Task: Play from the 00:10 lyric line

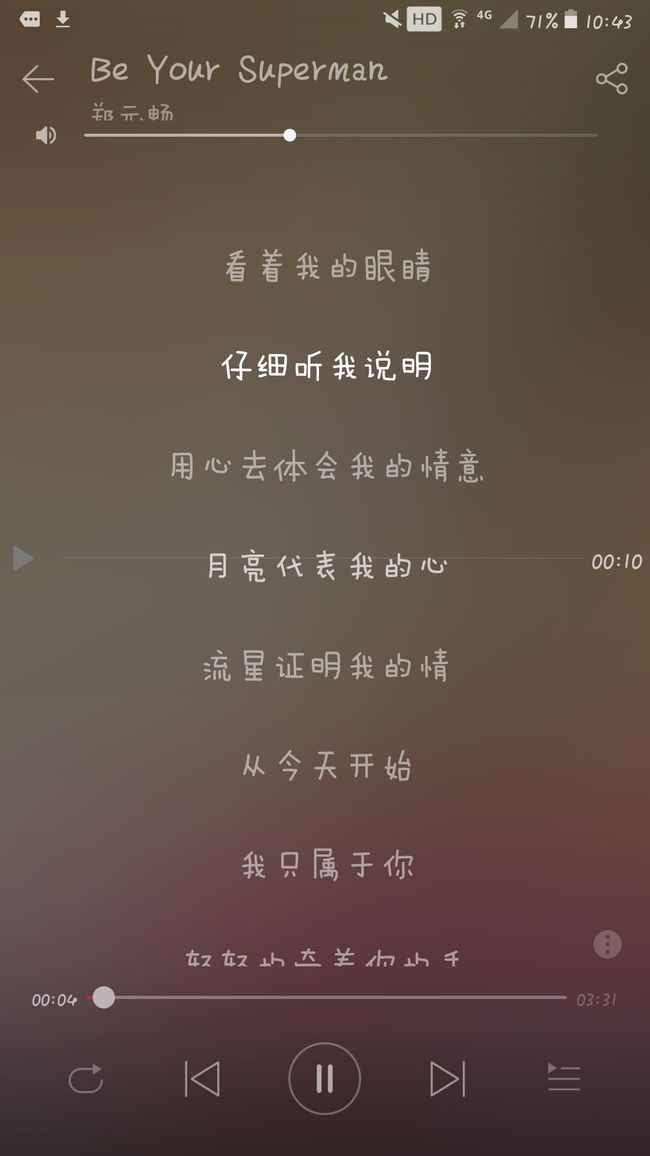Action: [24, 558]
